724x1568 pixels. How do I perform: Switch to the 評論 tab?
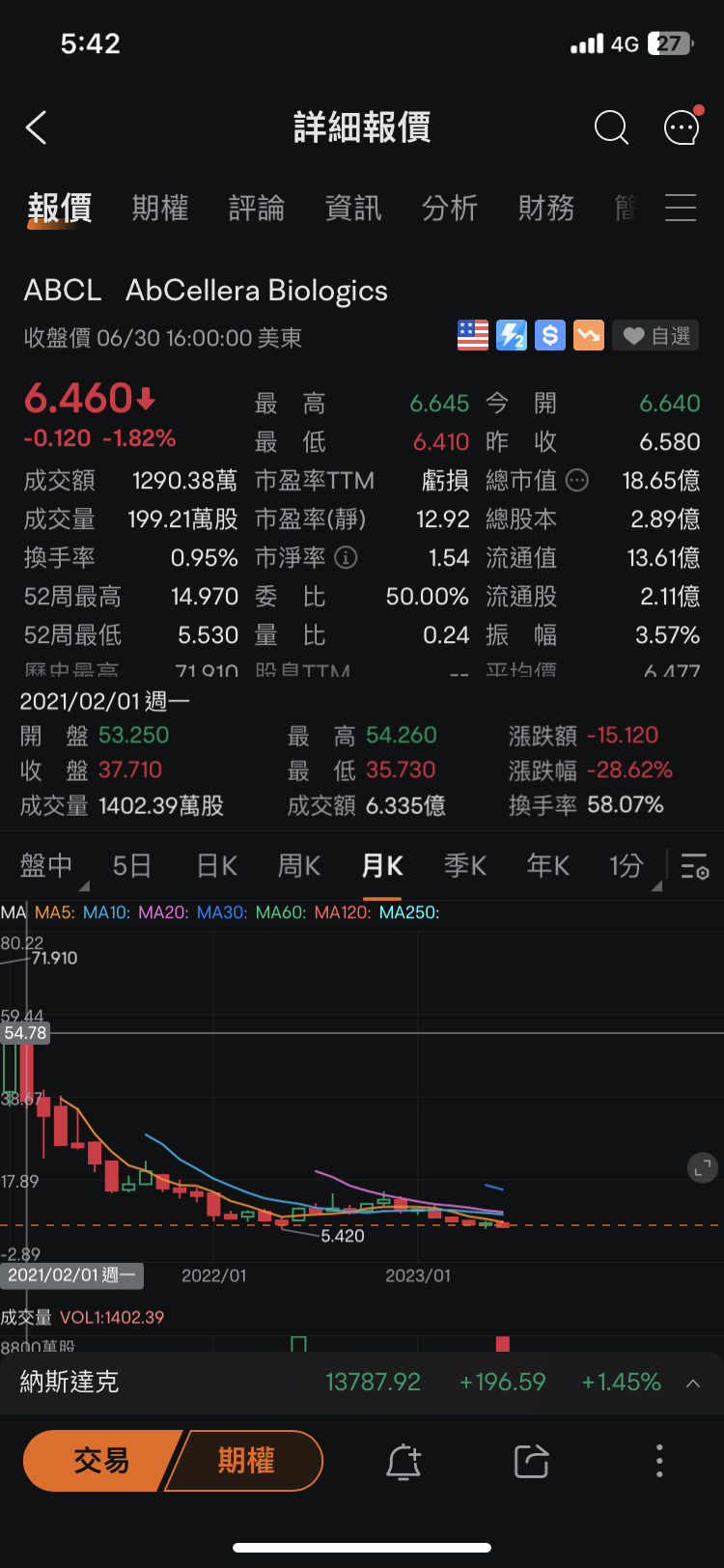(x=257, y=208)
